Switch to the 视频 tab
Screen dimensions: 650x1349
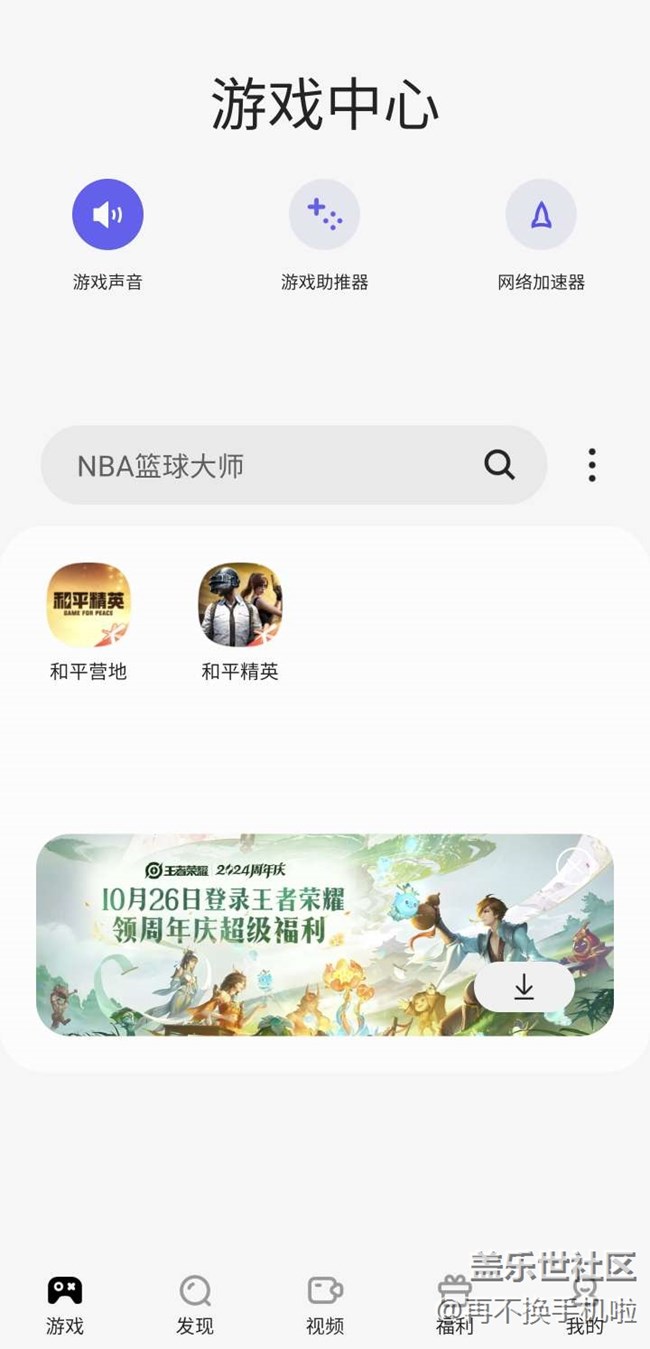[x=325, y=1305]
